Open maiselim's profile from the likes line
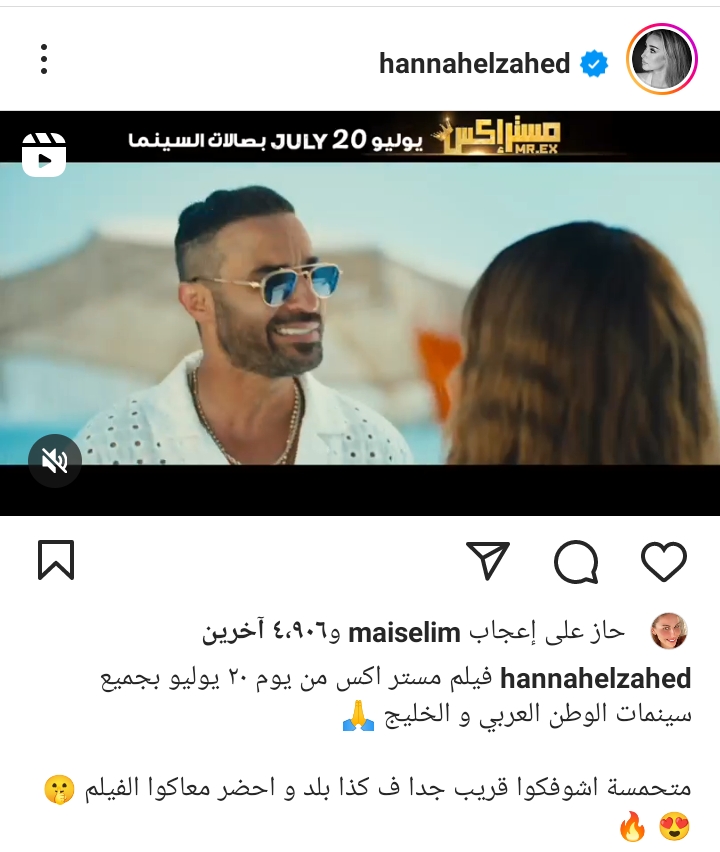 point(404,633)
